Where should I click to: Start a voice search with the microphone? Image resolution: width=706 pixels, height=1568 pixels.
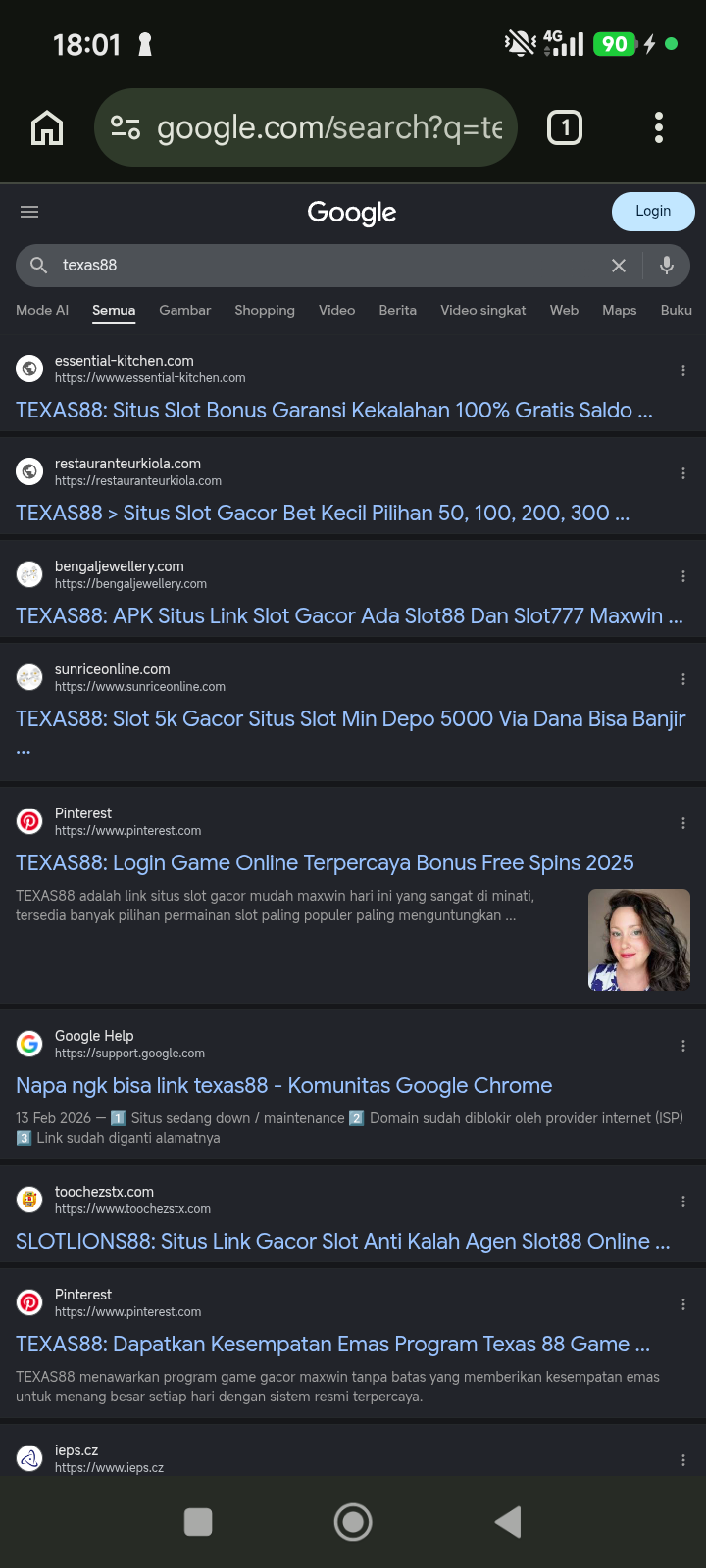[x=667, y=266]
